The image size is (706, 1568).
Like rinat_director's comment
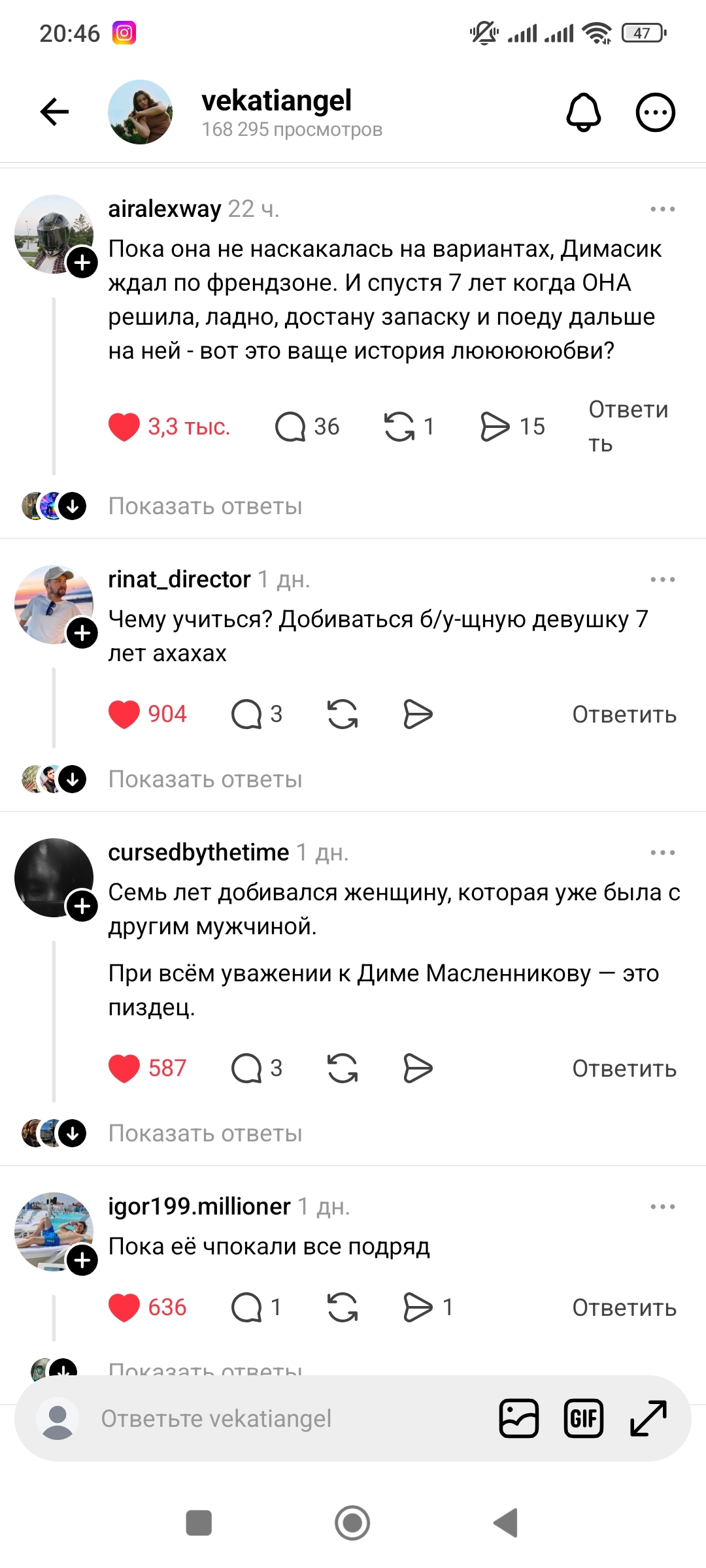(124, 714)
